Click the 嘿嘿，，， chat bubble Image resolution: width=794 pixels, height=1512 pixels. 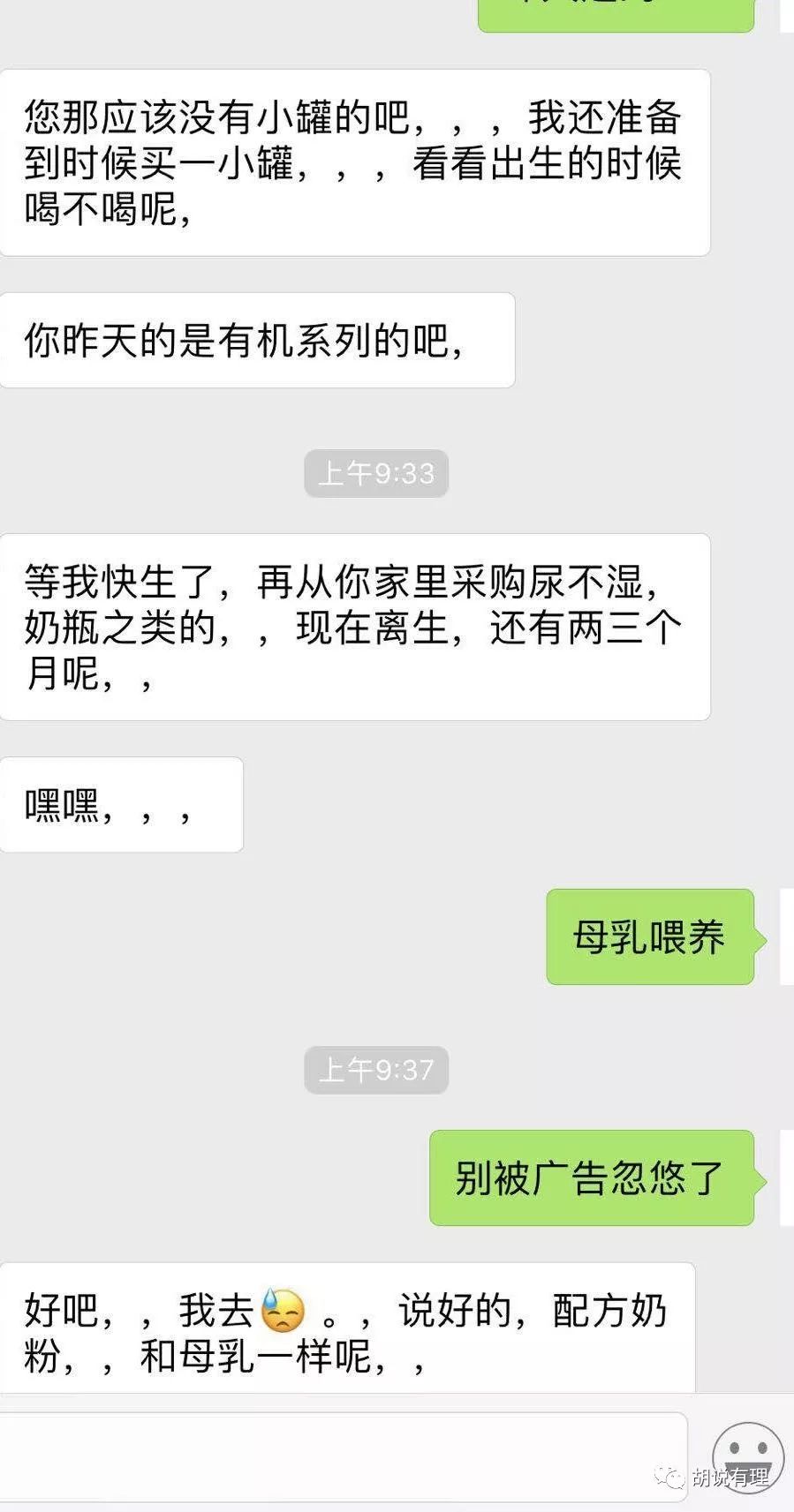(x=122, y=805)
